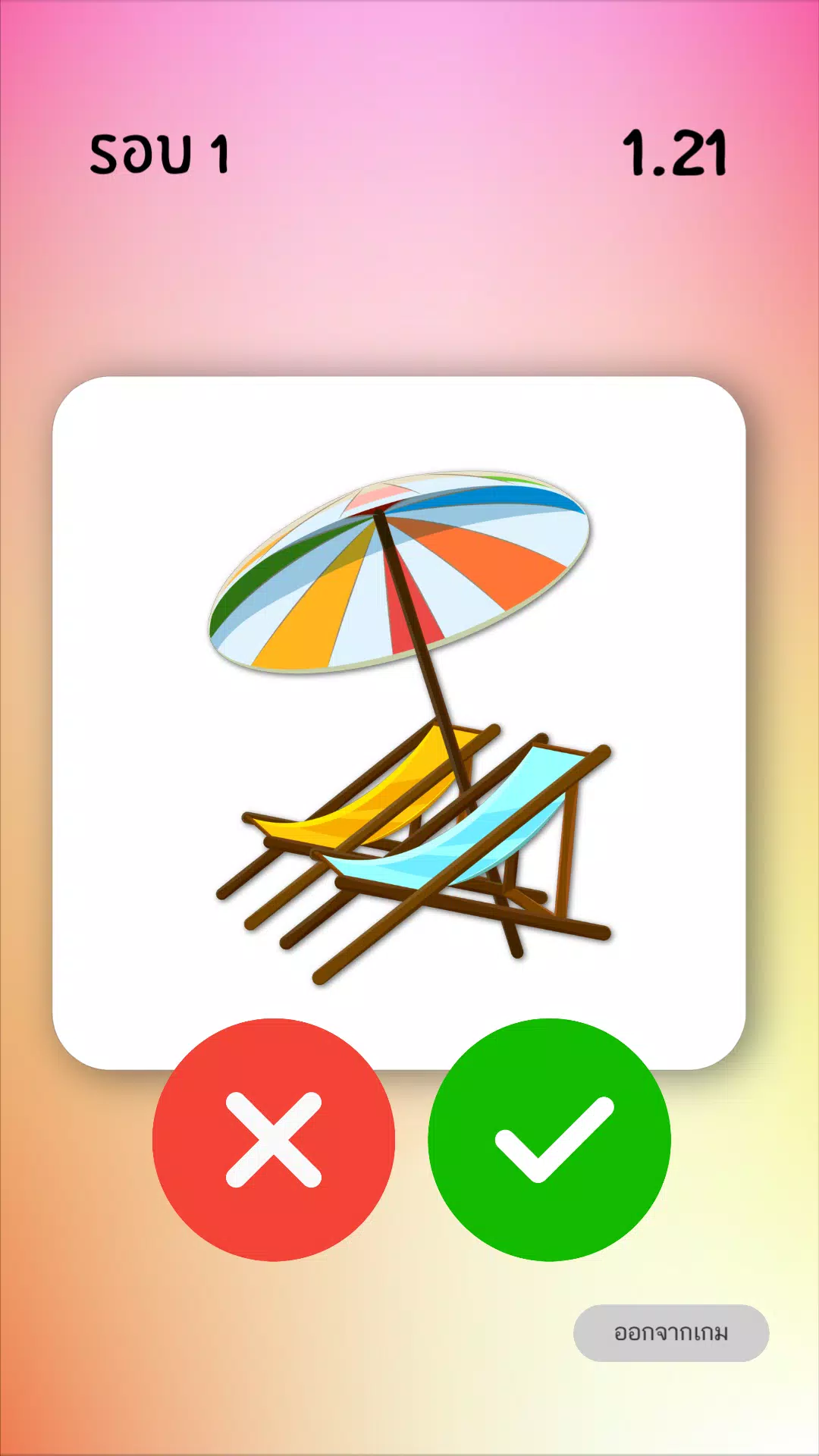The height and width of the screenshot is (1456, 819).
Task: Tap the green checkmark correct button
Action: pyautogui.click(x=550, y=1139)
